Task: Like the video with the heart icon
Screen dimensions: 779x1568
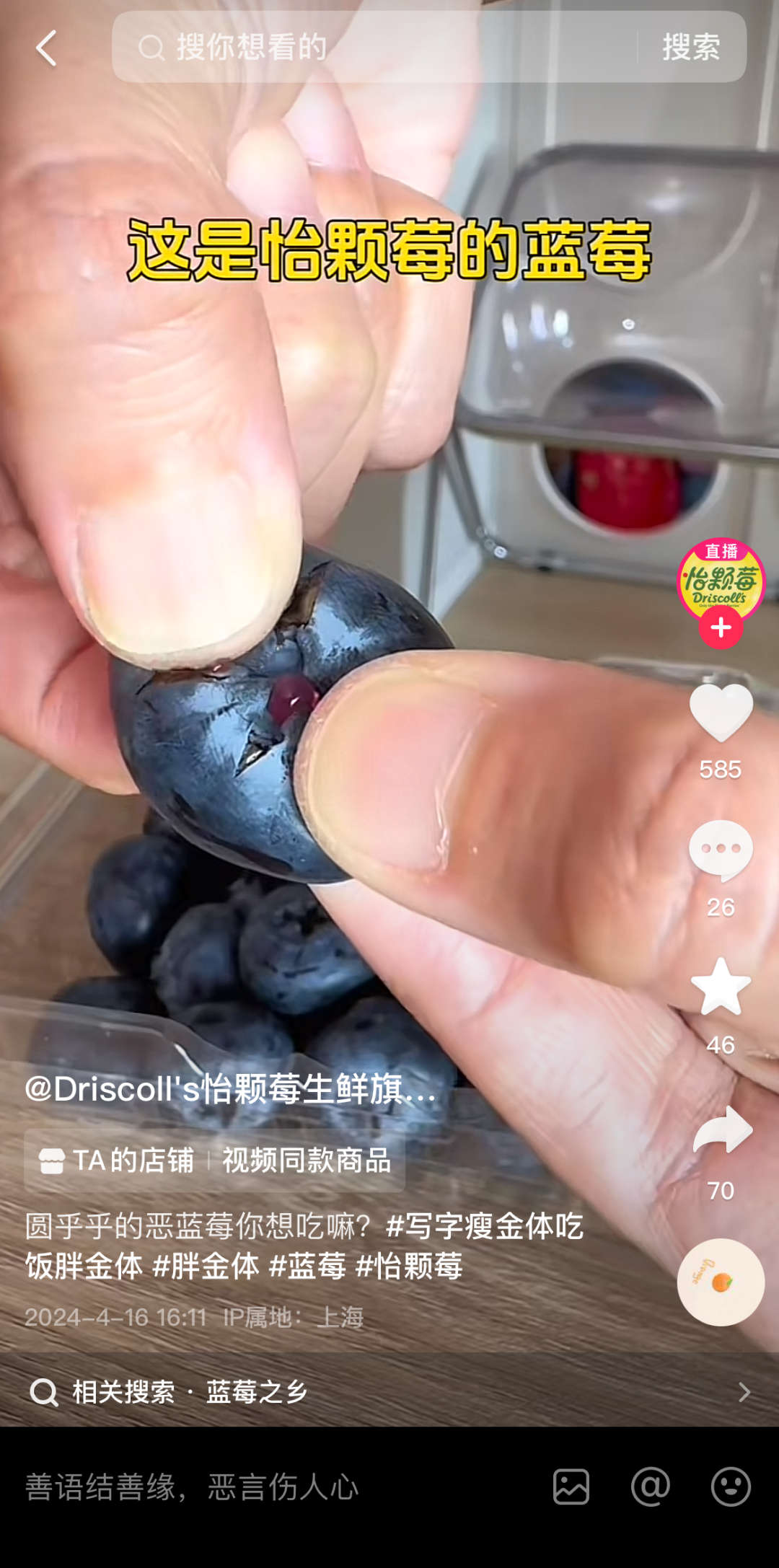Action: pyautogui.click(x=721, y=713)
